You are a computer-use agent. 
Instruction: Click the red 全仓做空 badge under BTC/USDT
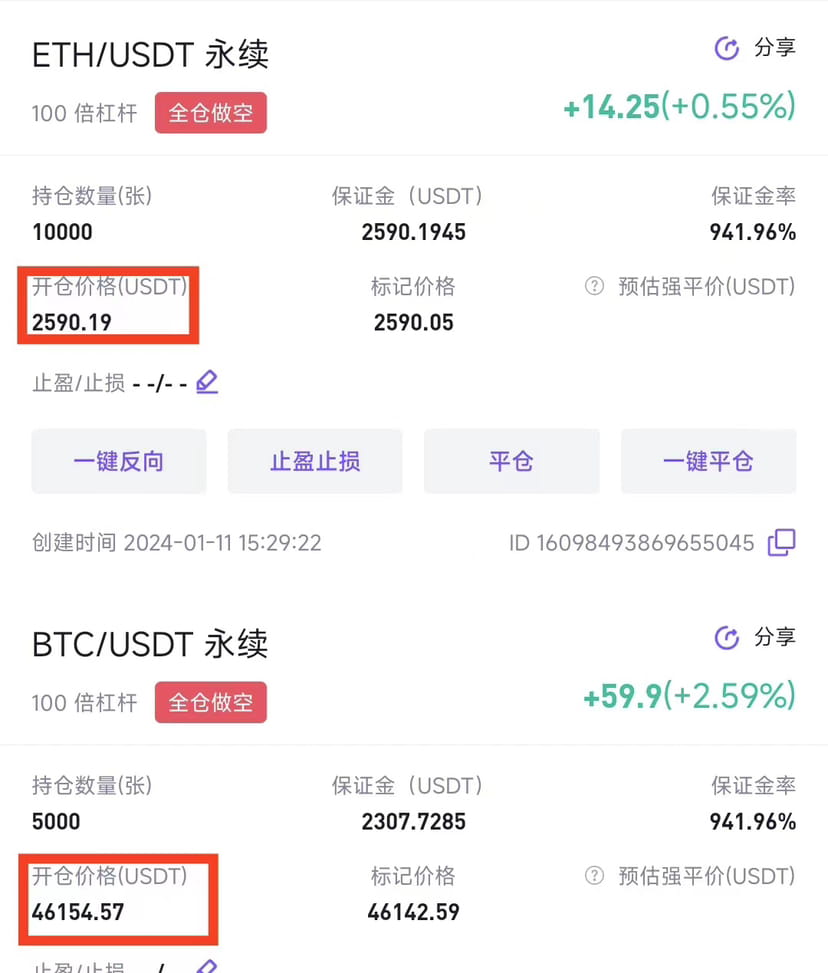pos(210,703)
